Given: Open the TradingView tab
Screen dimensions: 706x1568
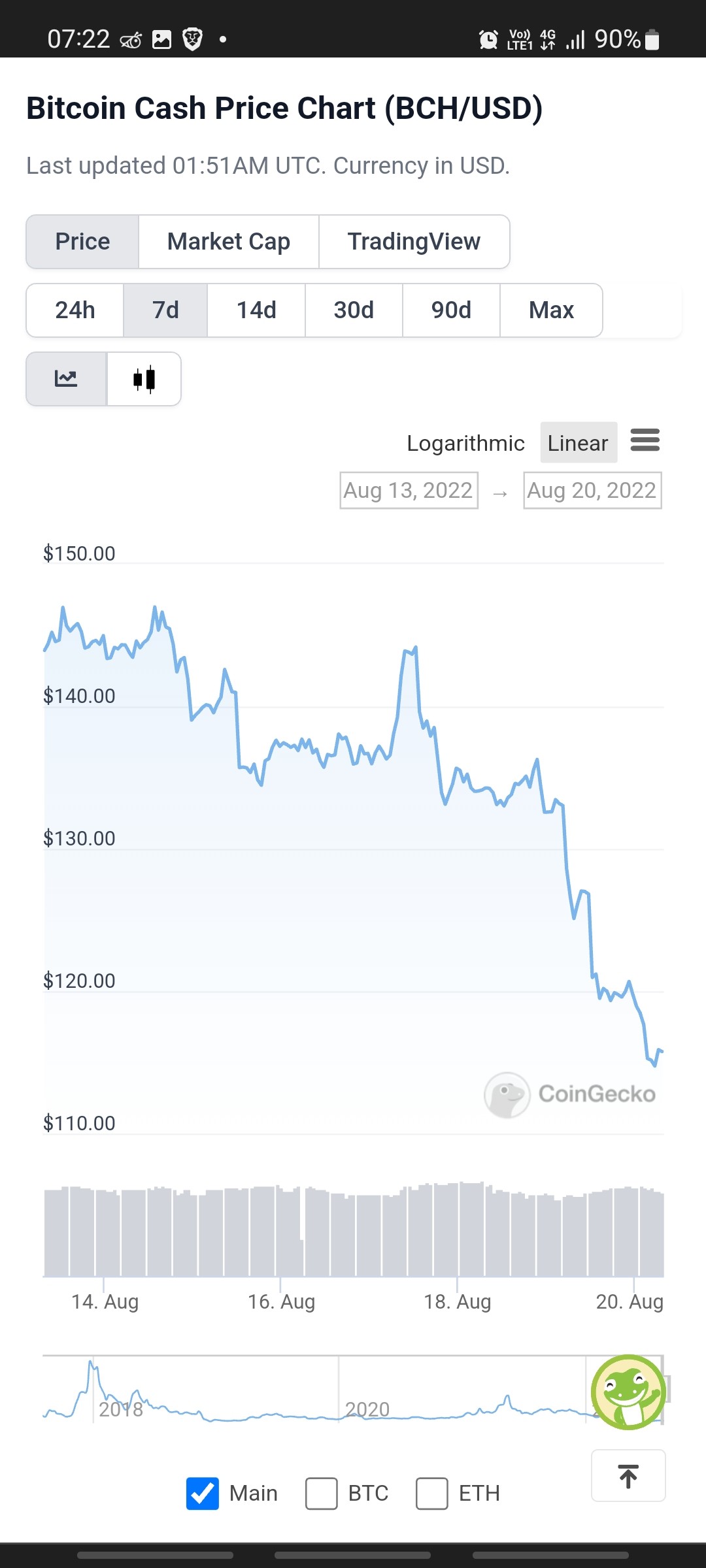Looking at the screenshot, I should pyautogui.click(x=414, y=242).
